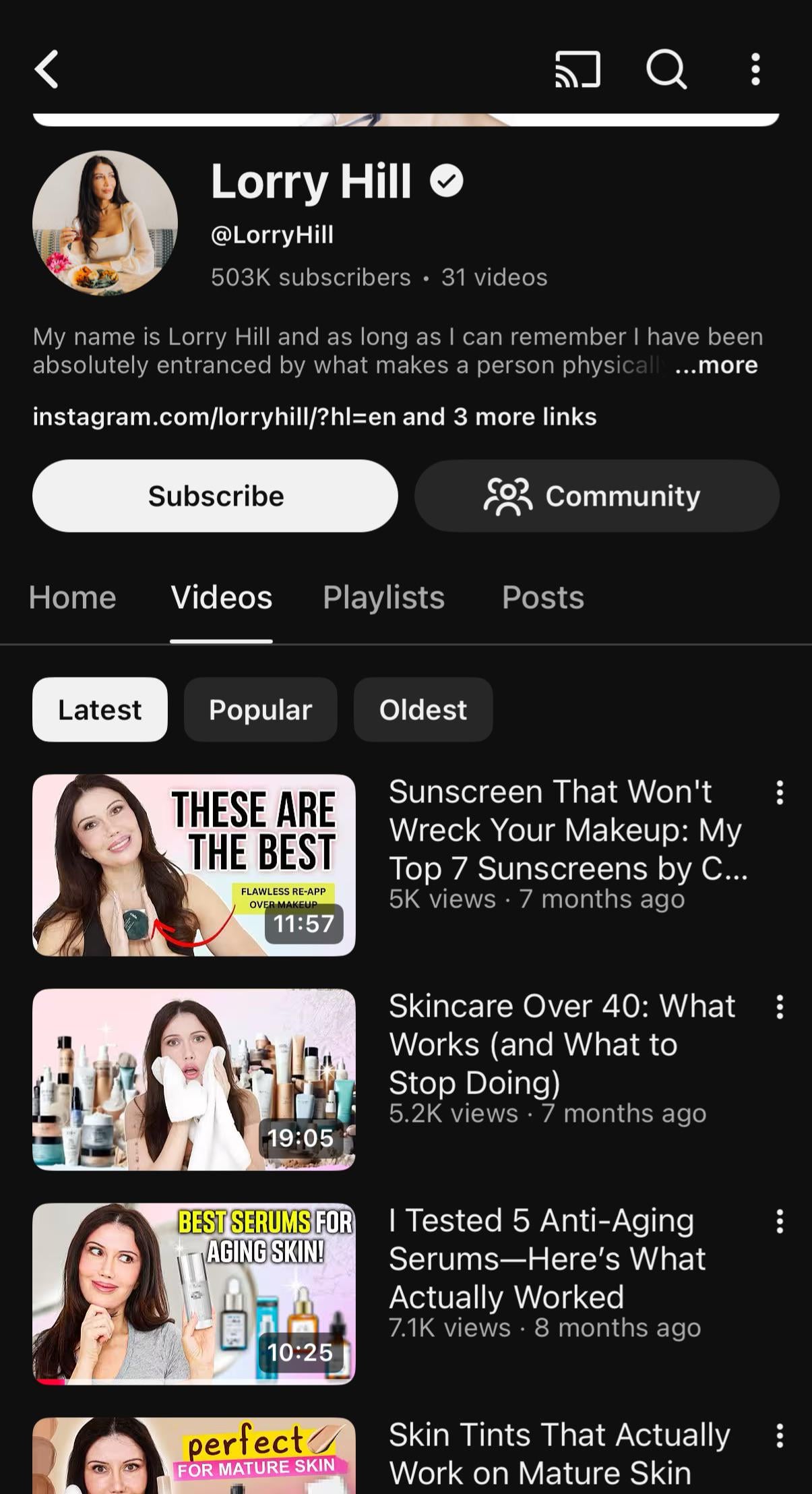Open Skin Tints That Actually Work video
The height and width of the screenshot is (1494, 812).
[559, 1454]
